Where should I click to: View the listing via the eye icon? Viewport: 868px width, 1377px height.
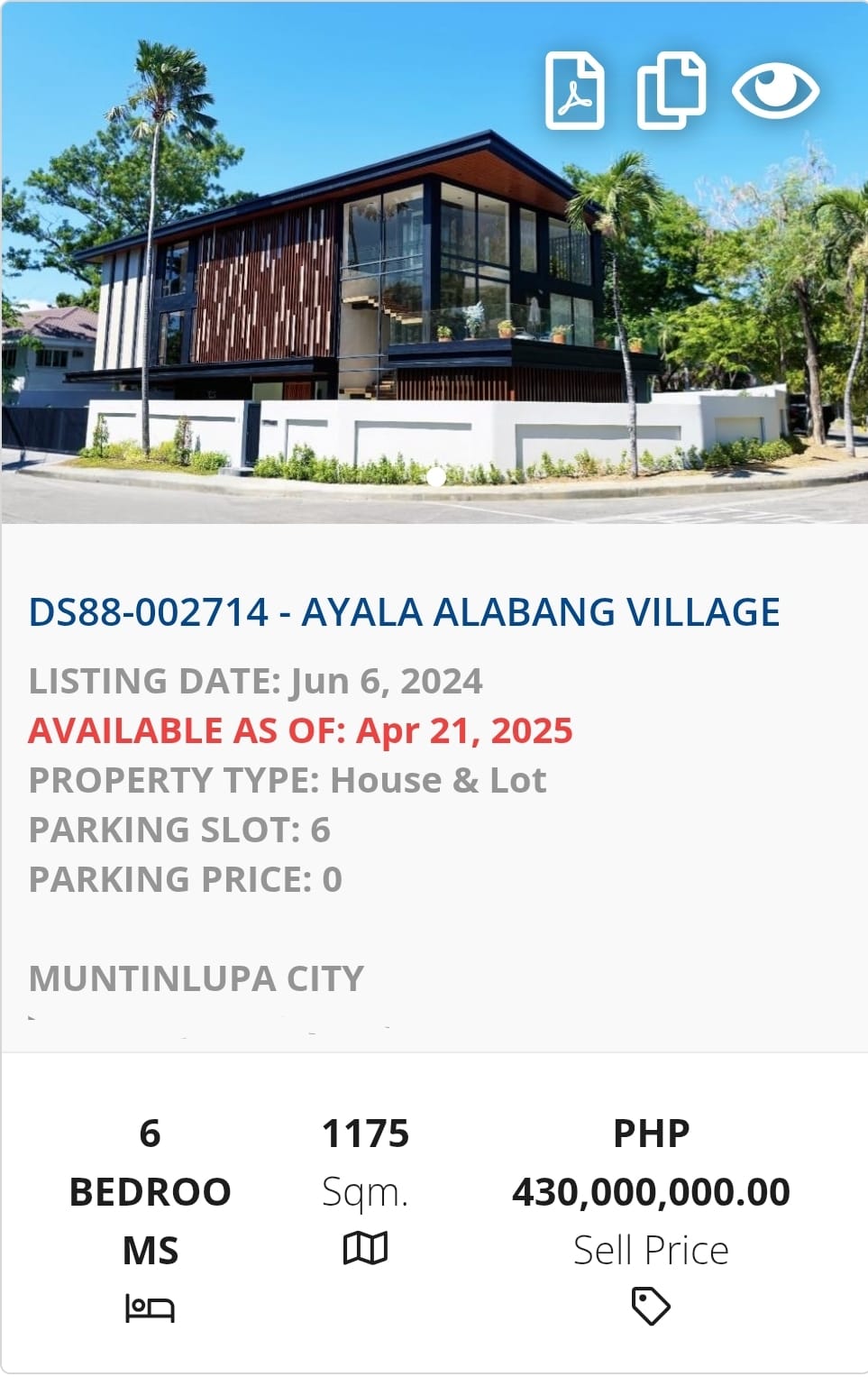click(x=774, y=90)
